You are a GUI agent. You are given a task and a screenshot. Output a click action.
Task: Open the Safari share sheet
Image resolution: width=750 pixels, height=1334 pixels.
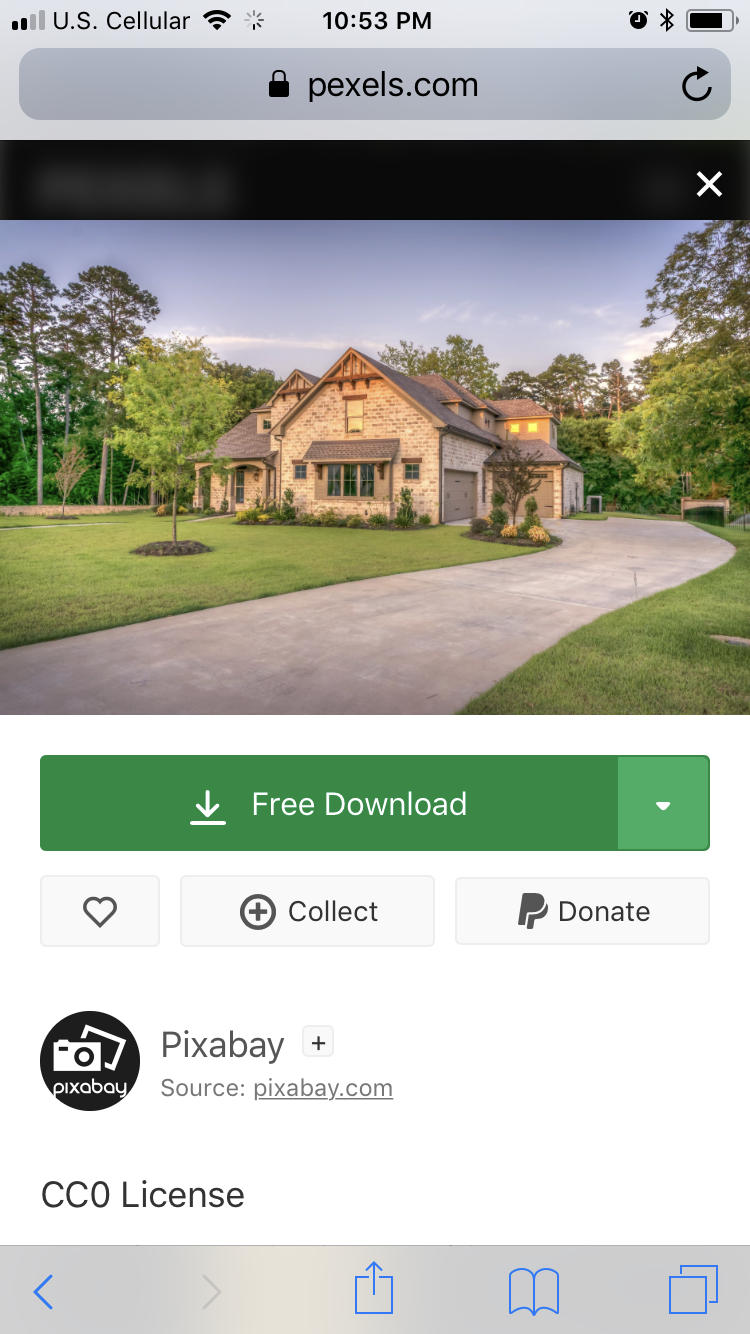[374, 1288]
